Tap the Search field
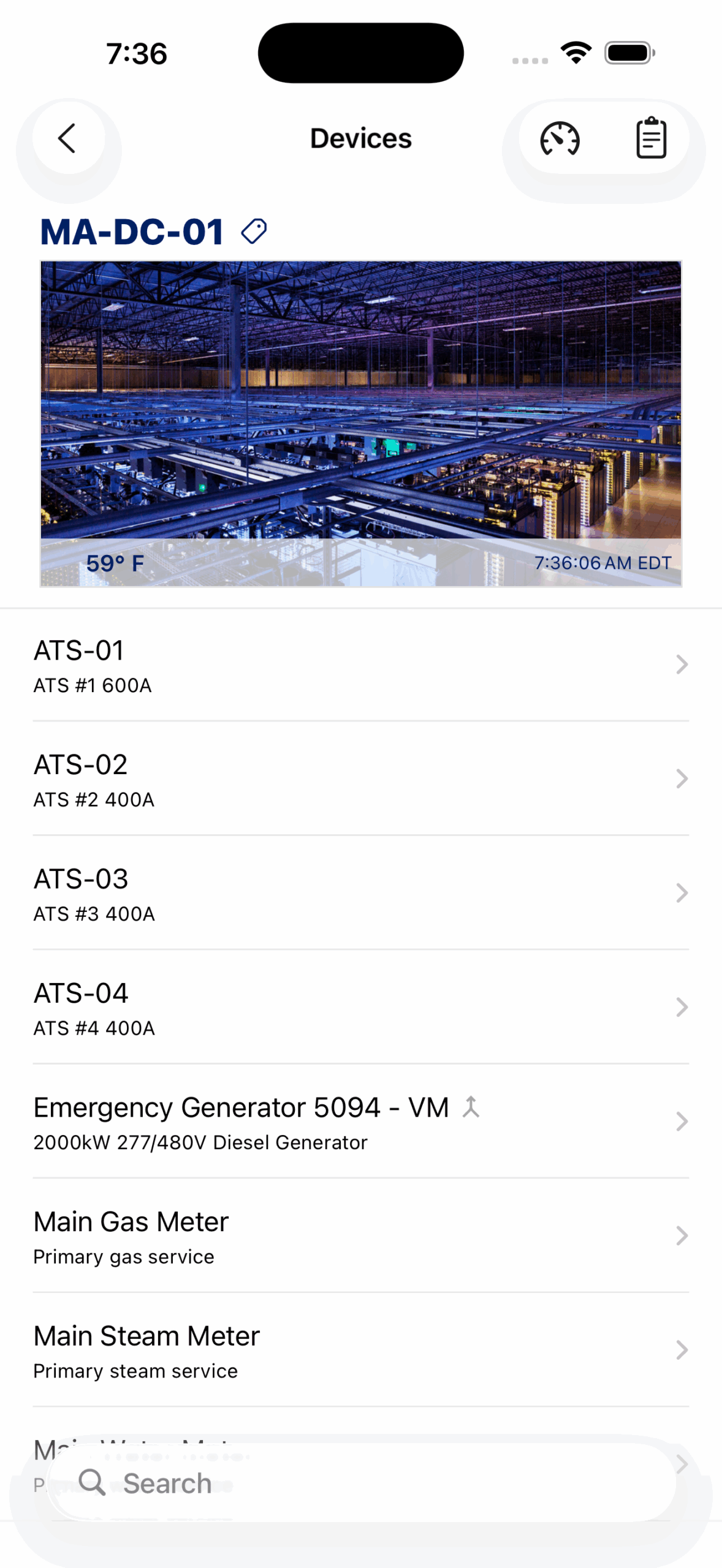 coord(360,1483)
